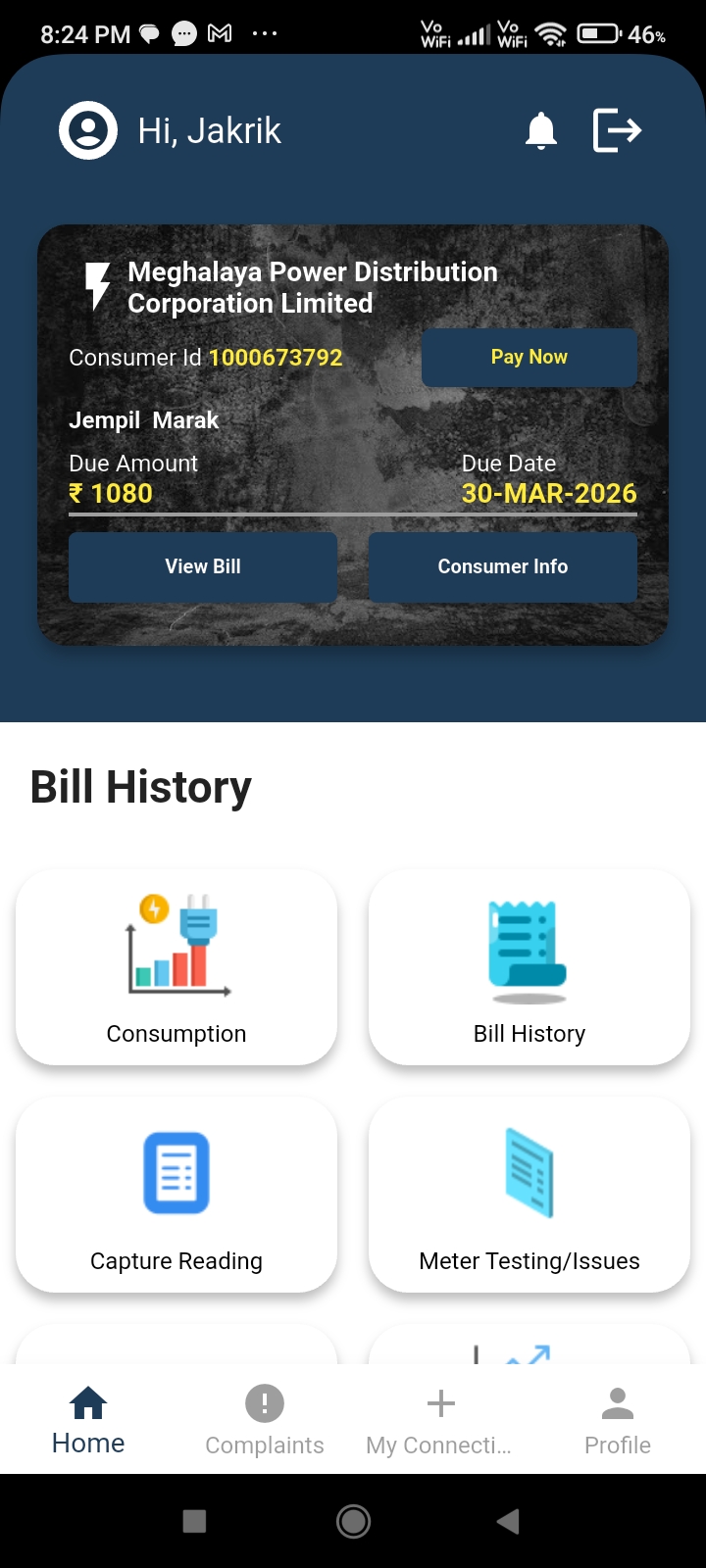
Task: Open the Consumption card
Action: [x=176, y=967]
